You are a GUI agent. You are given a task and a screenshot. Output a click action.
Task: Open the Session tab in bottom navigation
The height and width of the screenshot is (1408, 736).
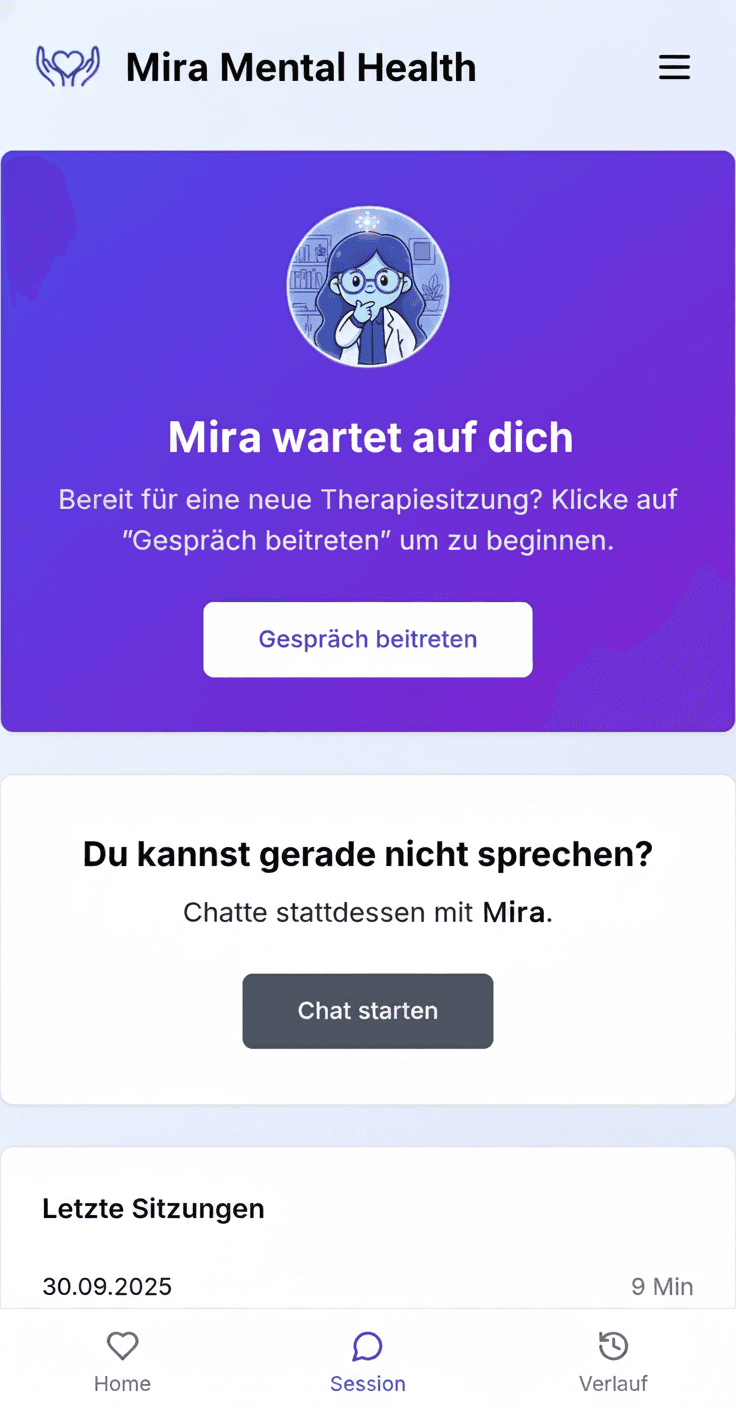coord(367,1362)
